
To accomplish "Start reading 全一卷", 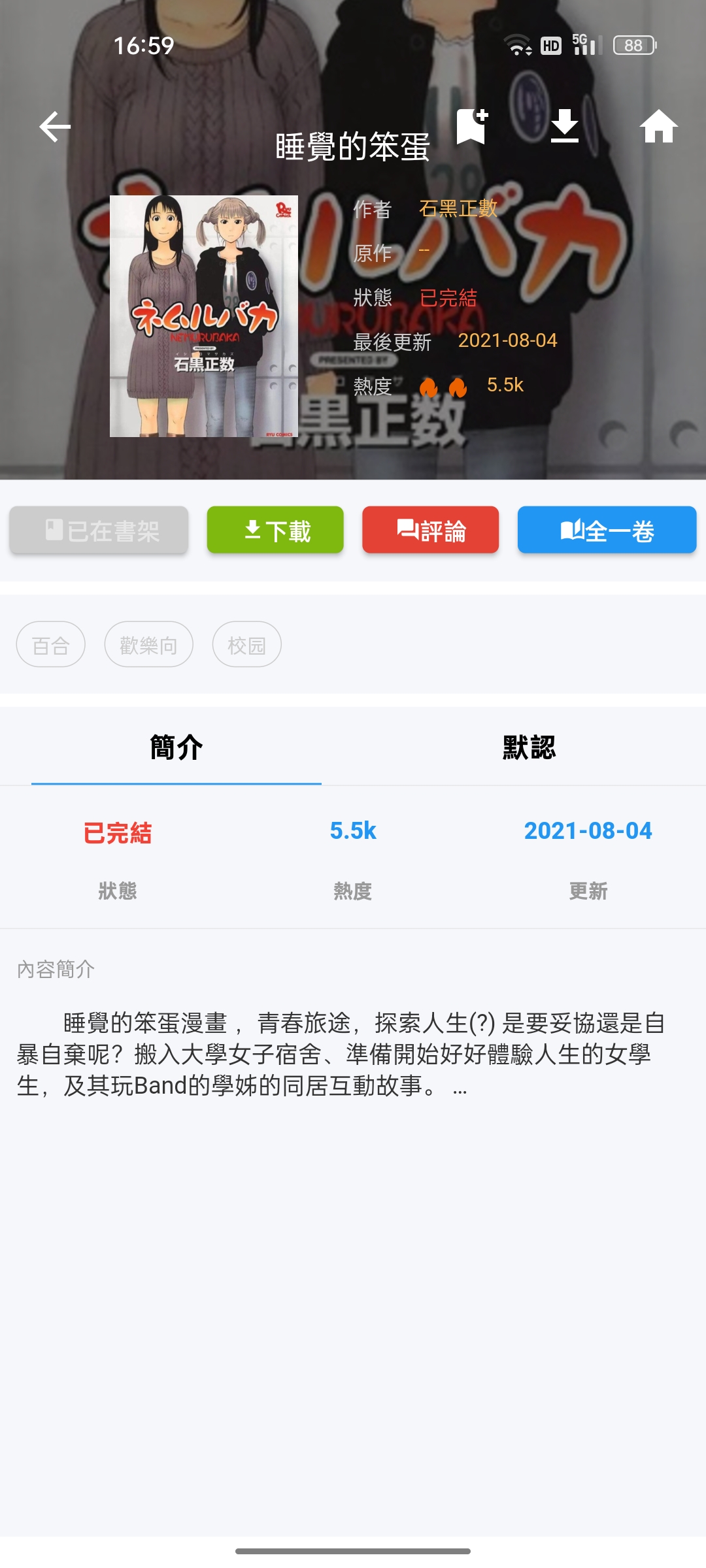I will tap(607, 531).
